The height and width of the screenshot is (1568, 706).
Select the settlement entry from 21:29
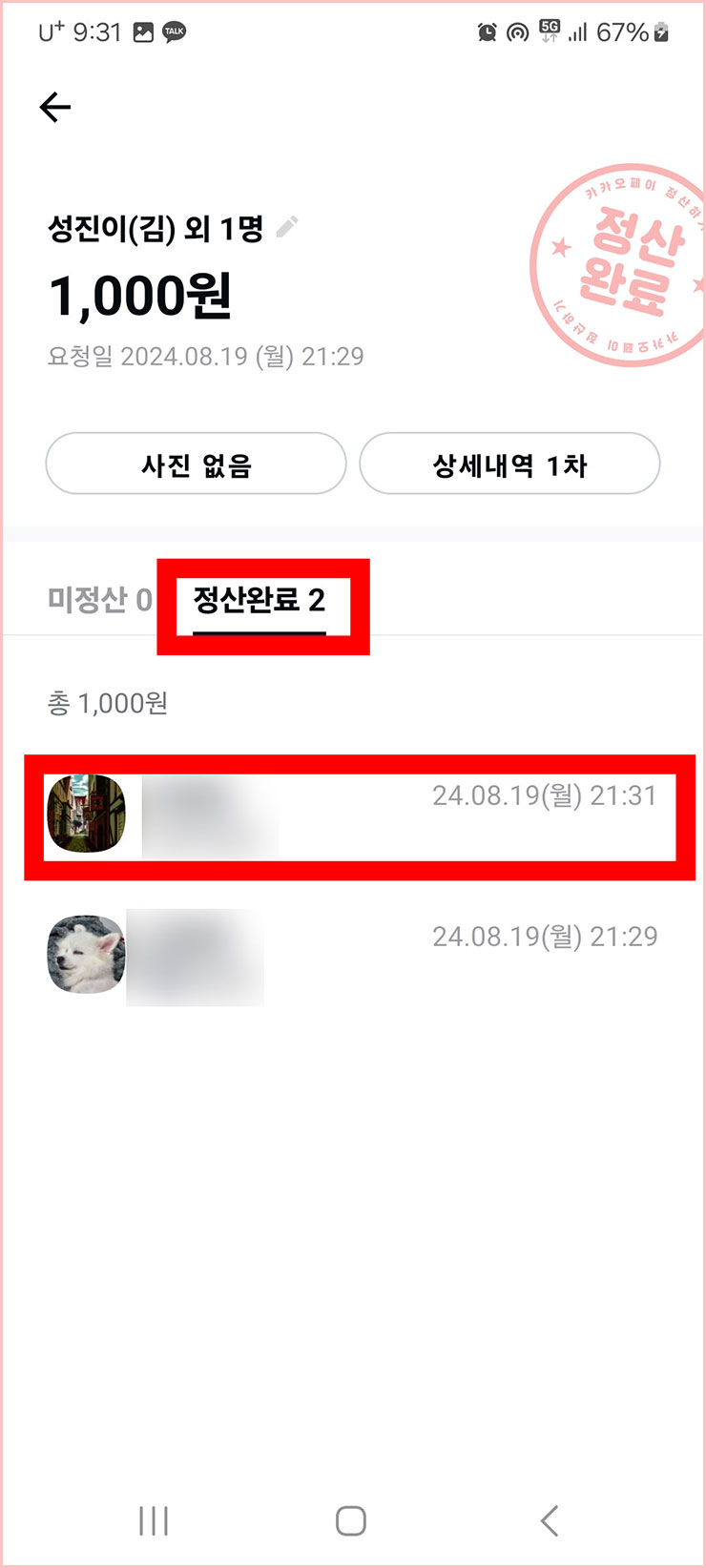[x=353, y=957]
